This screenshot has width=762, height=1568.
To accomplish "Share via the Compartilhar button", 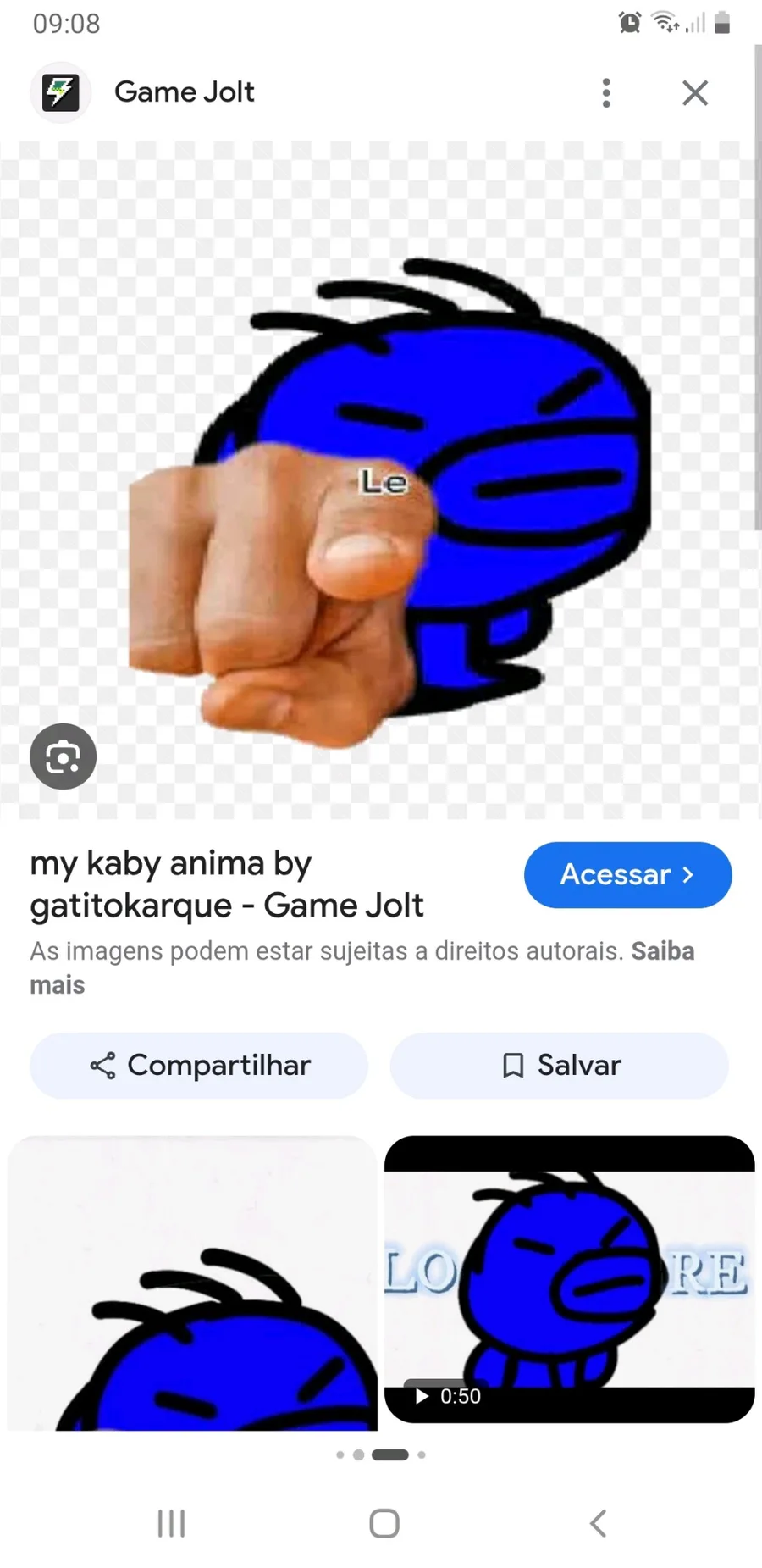I will click(x=199, y=1066).
